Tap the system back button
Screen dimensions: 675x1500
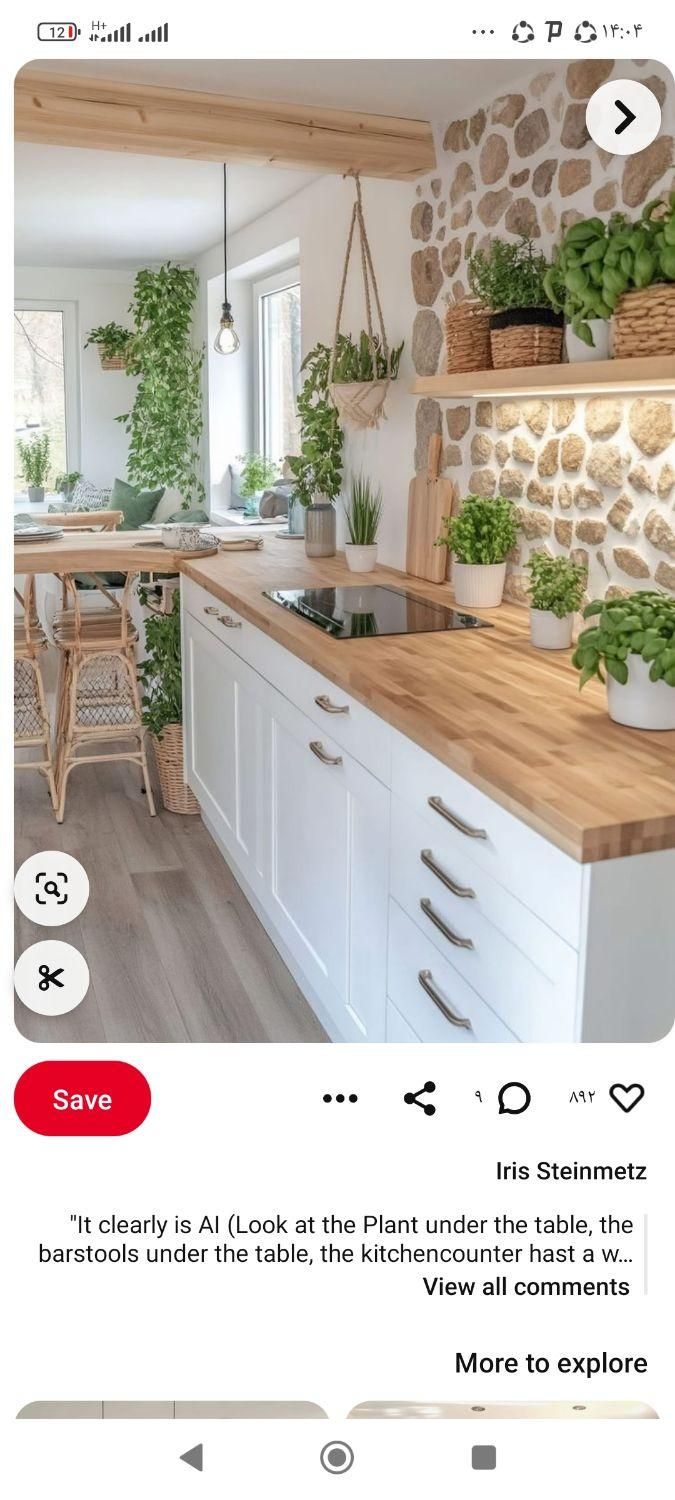click(x=191, y=1457)
